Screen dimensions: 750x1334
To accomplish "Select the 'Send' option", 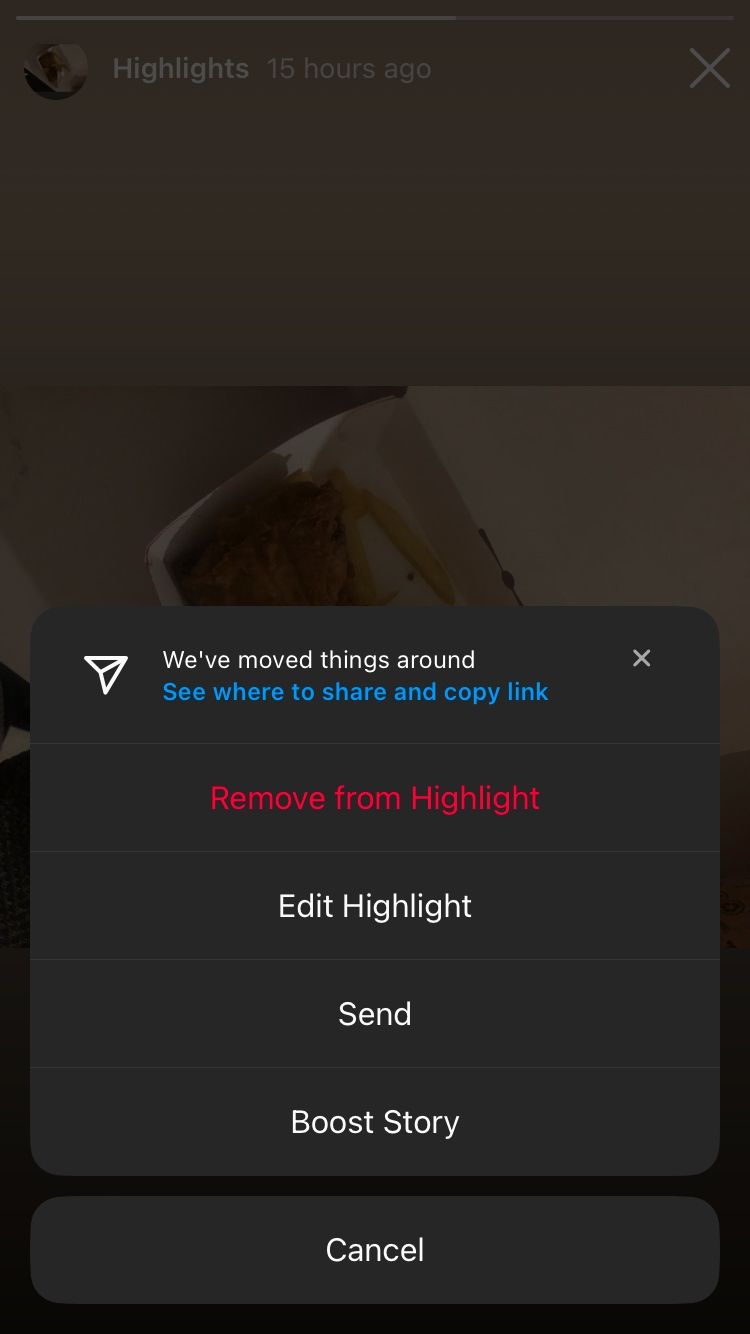I will 375,1013.
